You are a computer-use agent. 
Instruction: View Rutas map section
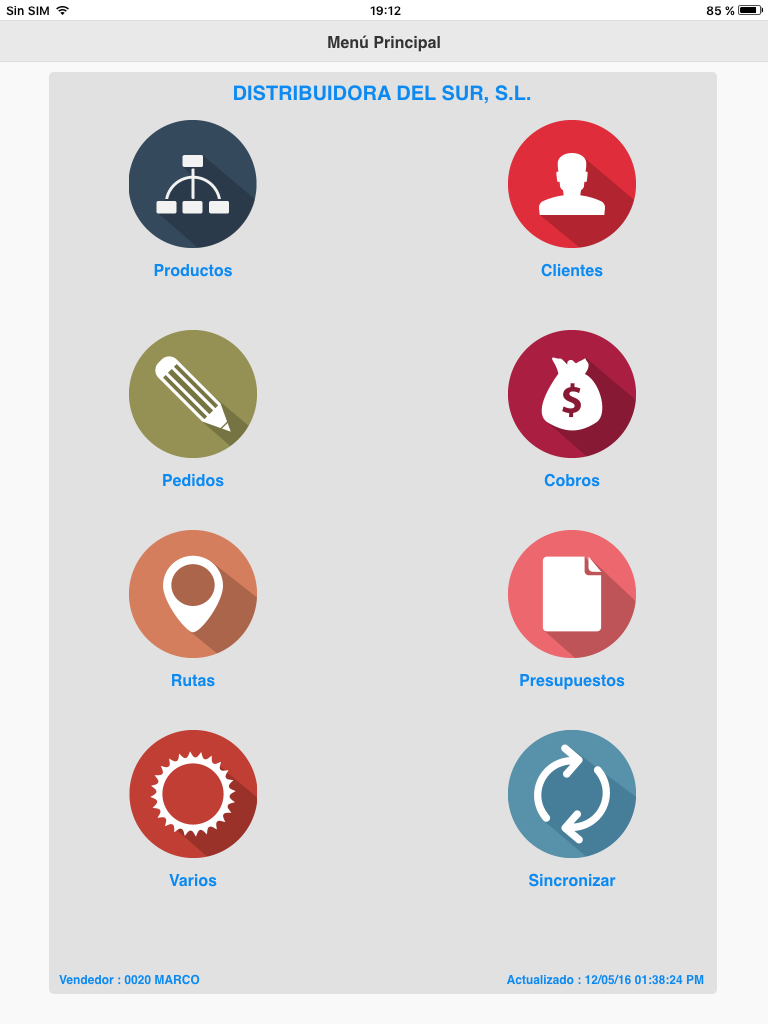(x=193, y=594)
